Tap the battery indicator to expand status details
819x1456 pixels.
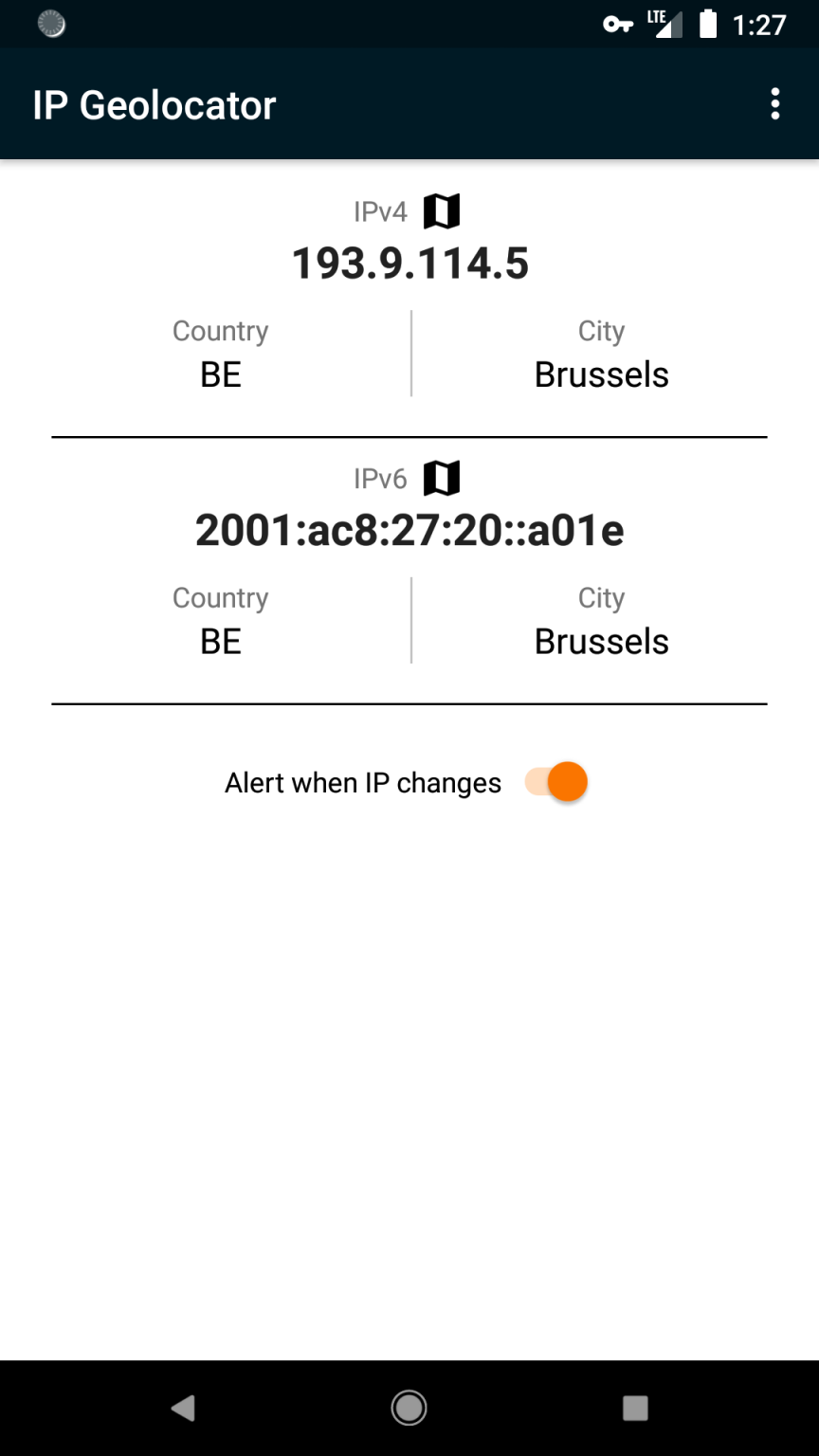(x=706, y=24)
